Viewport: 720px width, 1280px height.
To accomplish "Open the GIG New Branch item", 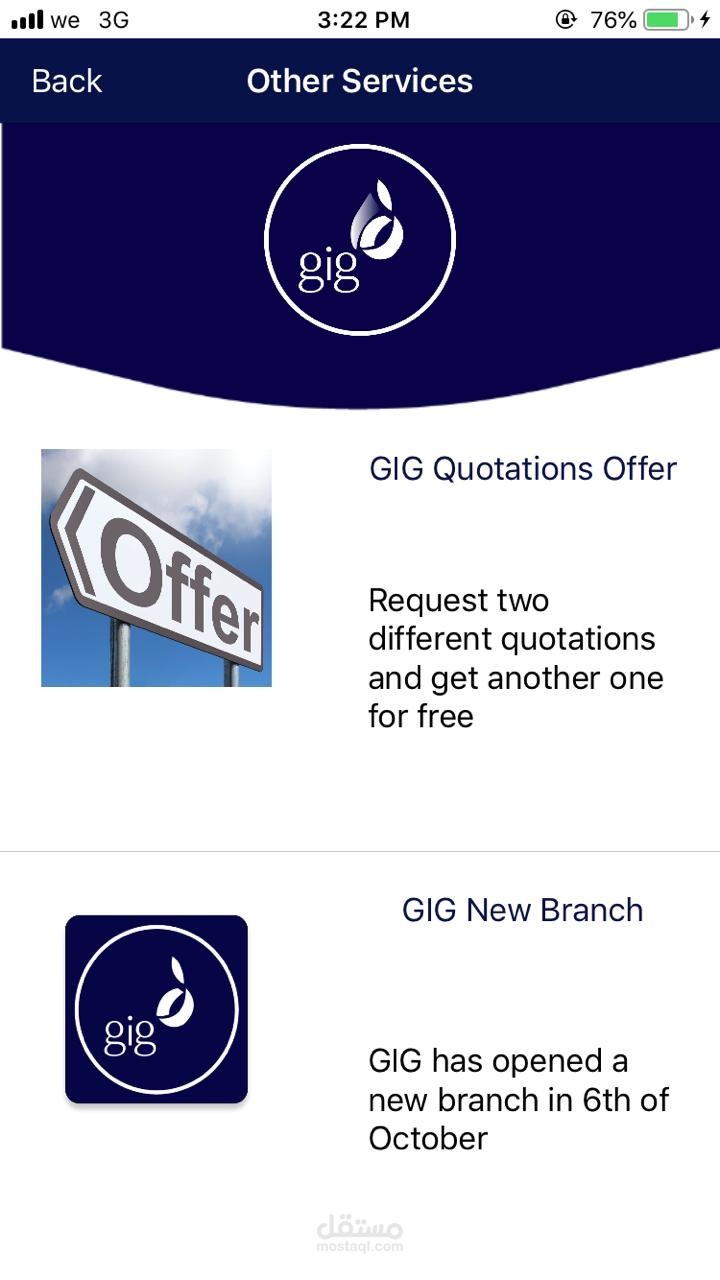I will [x=522, y=910].
